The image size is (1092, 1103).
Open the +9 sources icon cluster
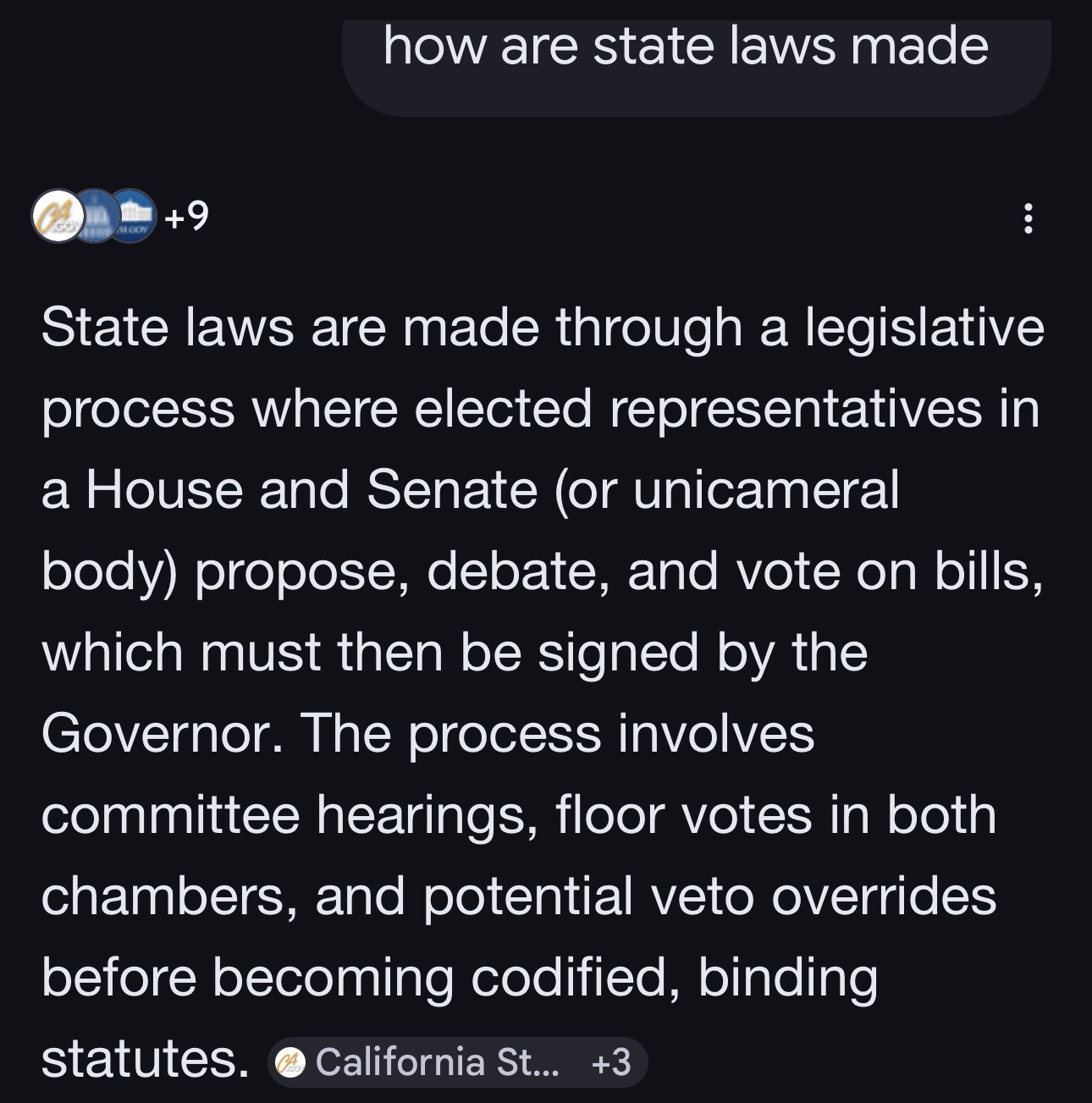[119, 218]
